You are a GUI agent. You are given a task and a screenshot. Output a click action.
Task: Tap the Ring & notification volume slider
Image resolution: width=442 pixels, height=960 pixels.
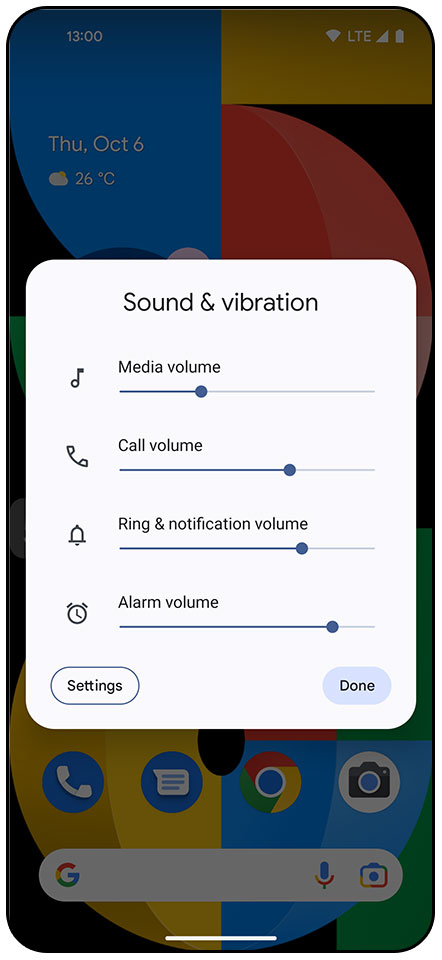pos(247,548)
